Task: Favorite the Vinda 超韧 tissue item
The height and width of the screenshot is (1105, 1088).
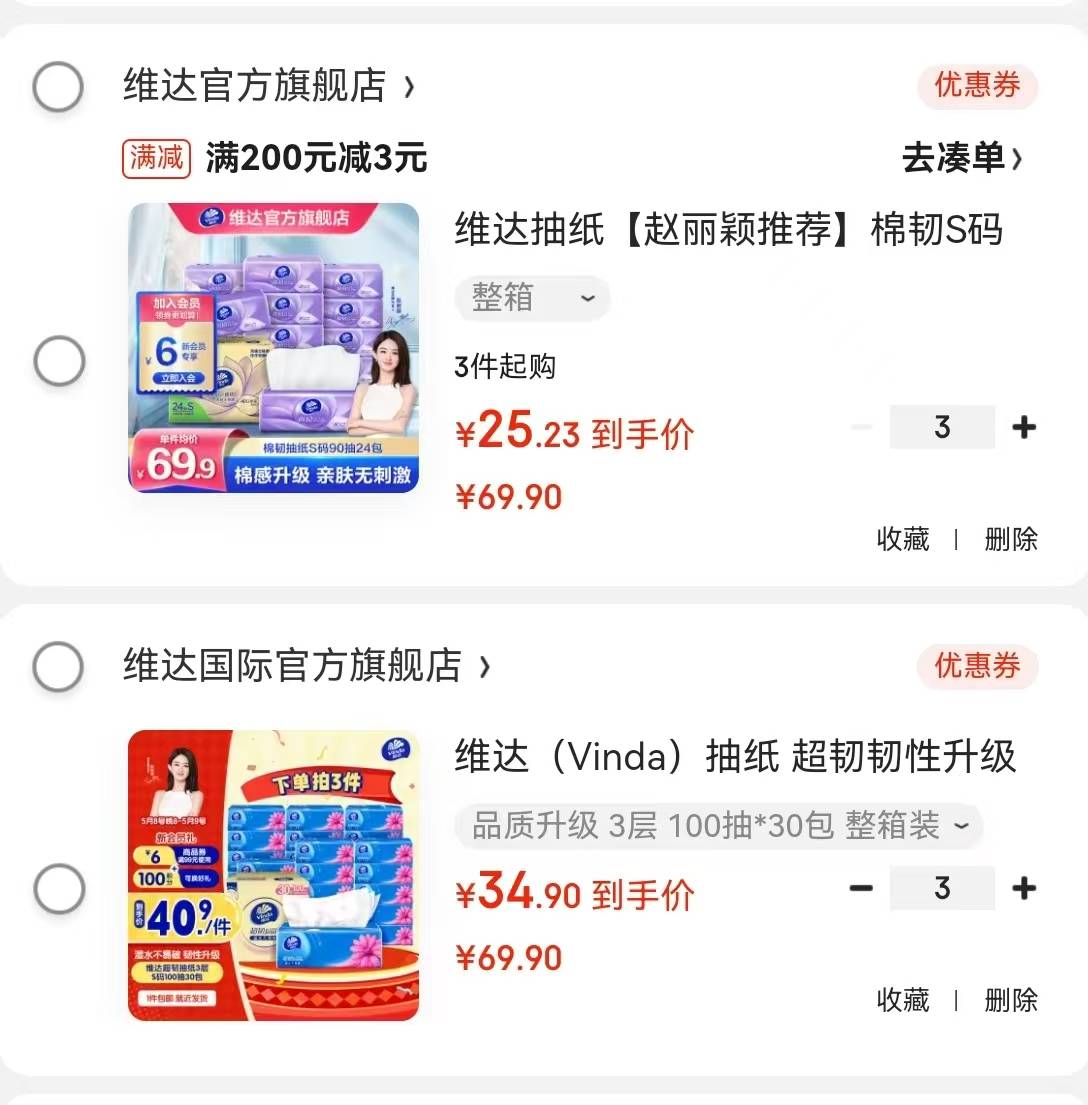Action: [902, 999]
